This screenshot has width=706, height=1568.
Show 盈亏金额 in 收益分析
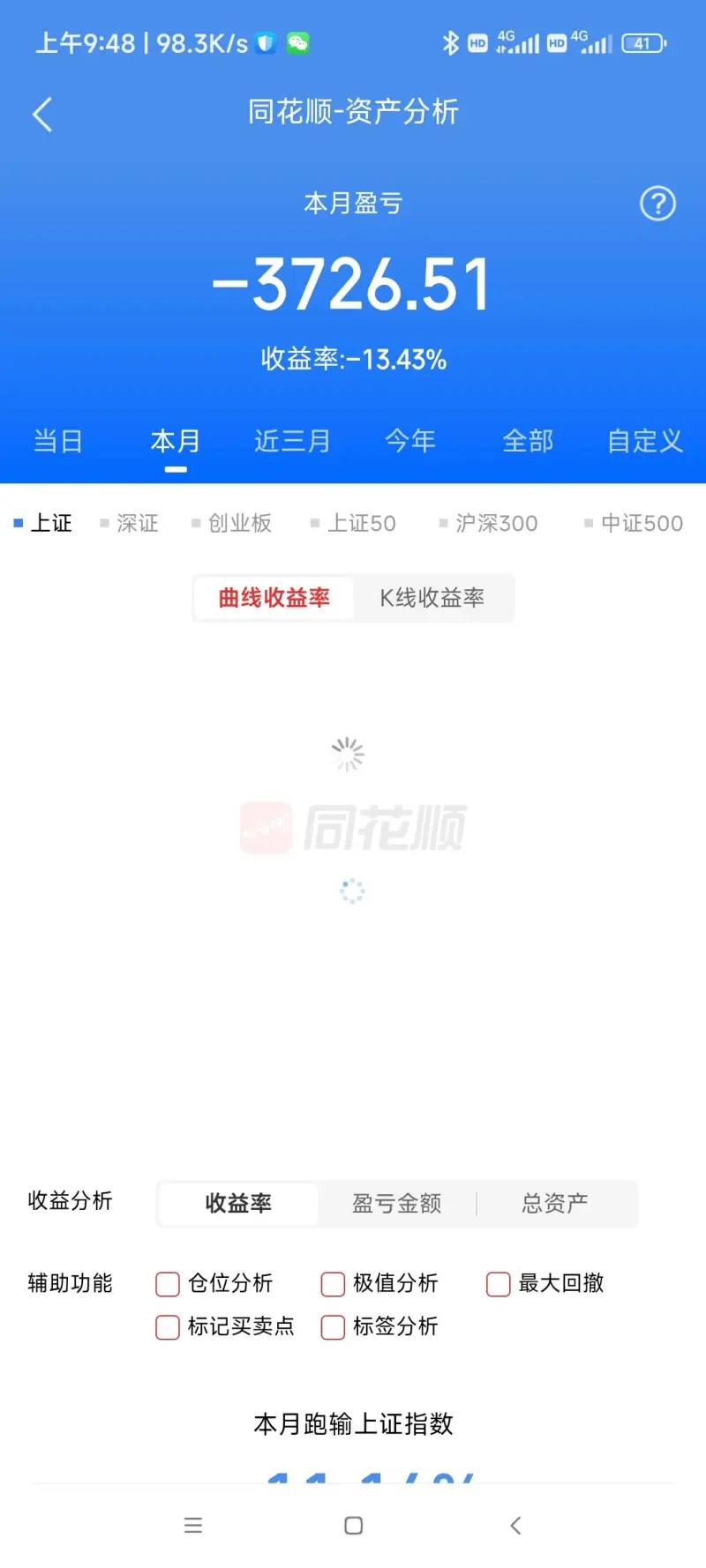point(396,1203)
